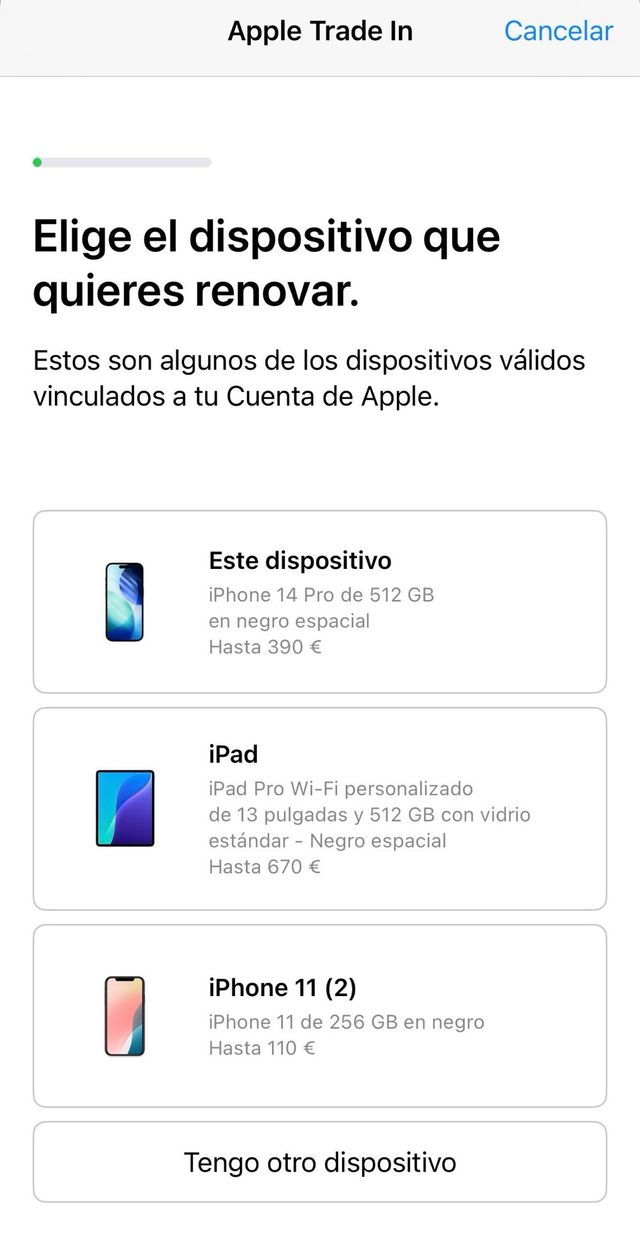The height and width of the screenshot is (1260, 640).
Task: Pick the iPhone 11 (2) card
Action: 320,1016
